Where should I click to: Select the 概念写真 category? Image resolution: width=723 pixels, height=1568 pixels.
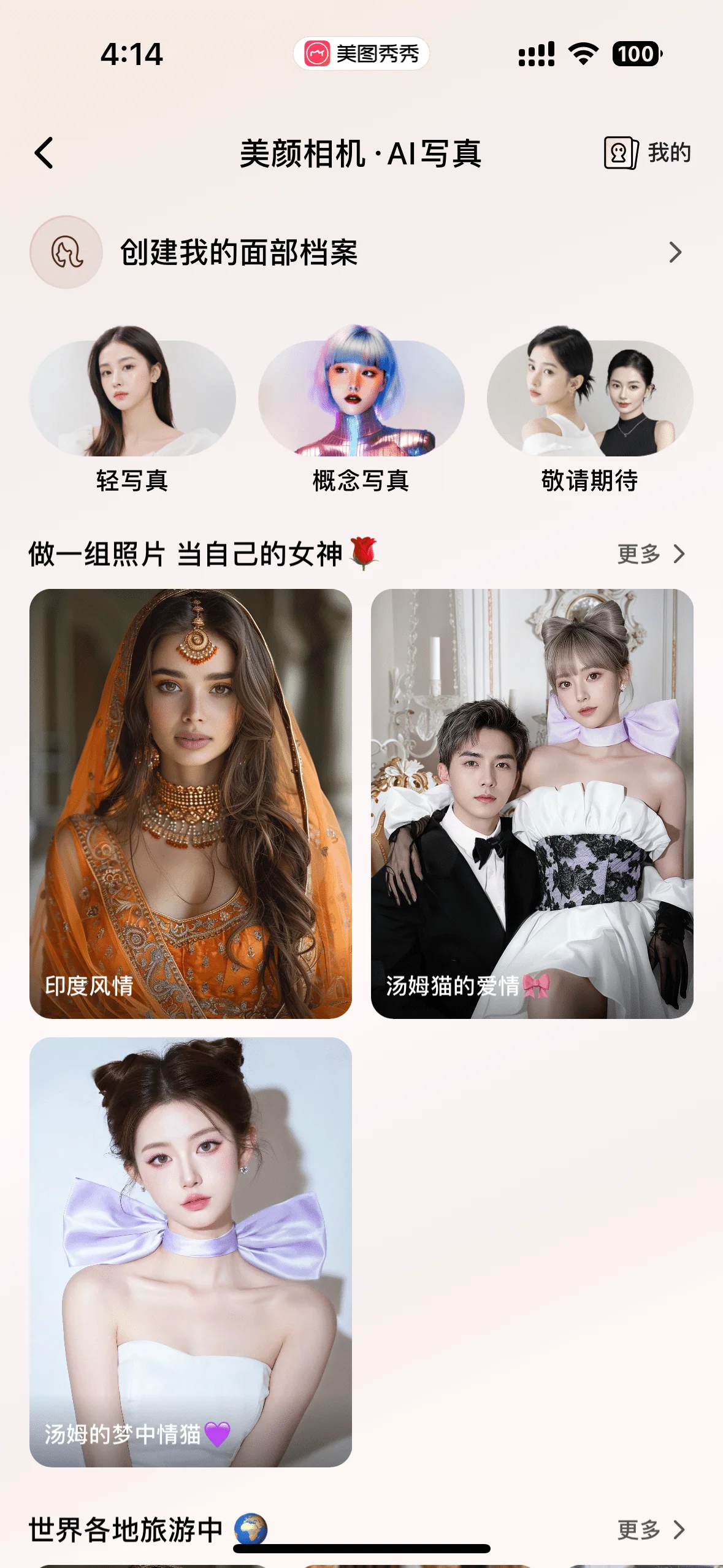pos(361,408)
